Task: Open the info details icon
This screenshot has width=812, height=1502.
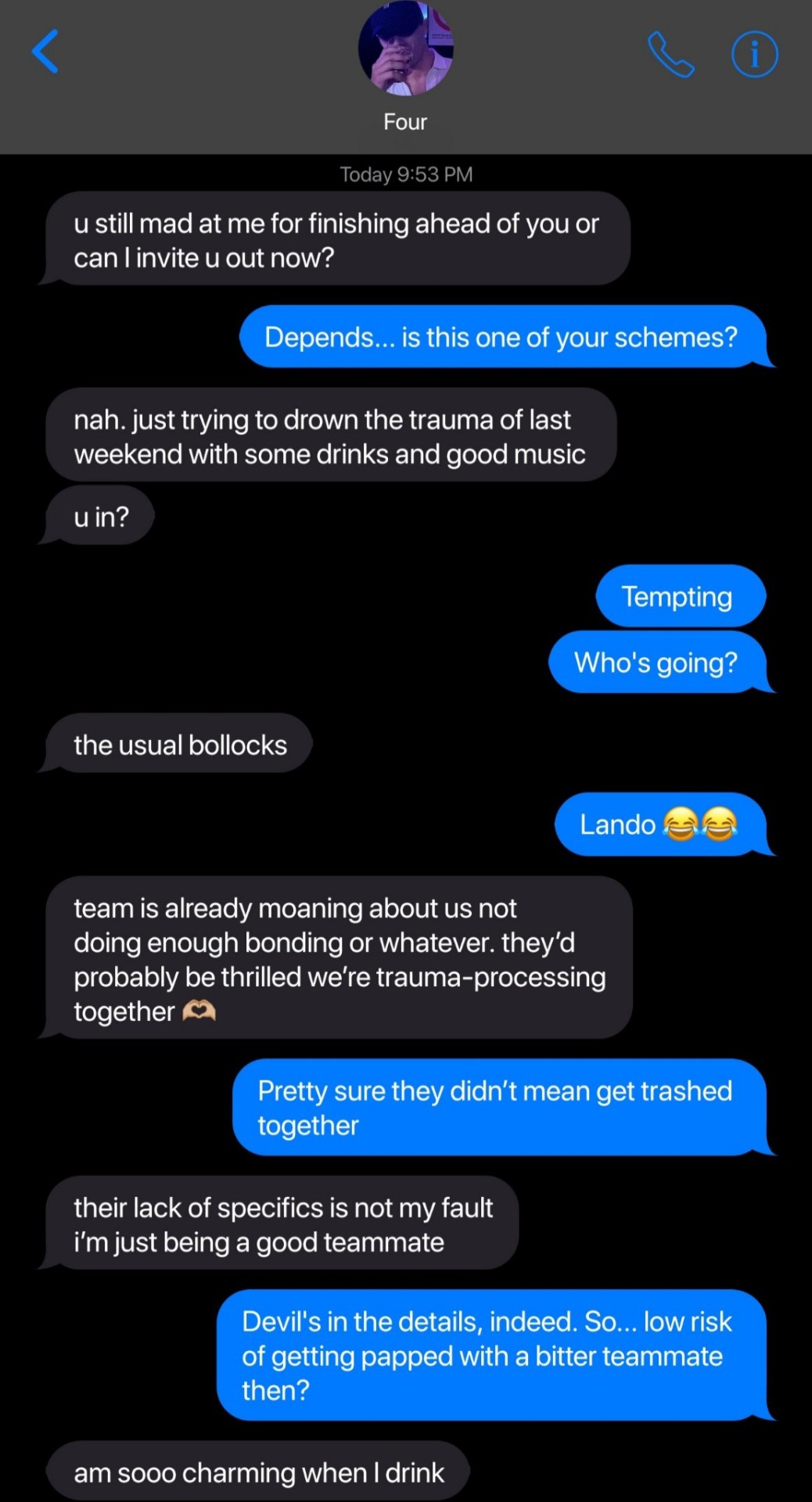Action: (754, 54)
